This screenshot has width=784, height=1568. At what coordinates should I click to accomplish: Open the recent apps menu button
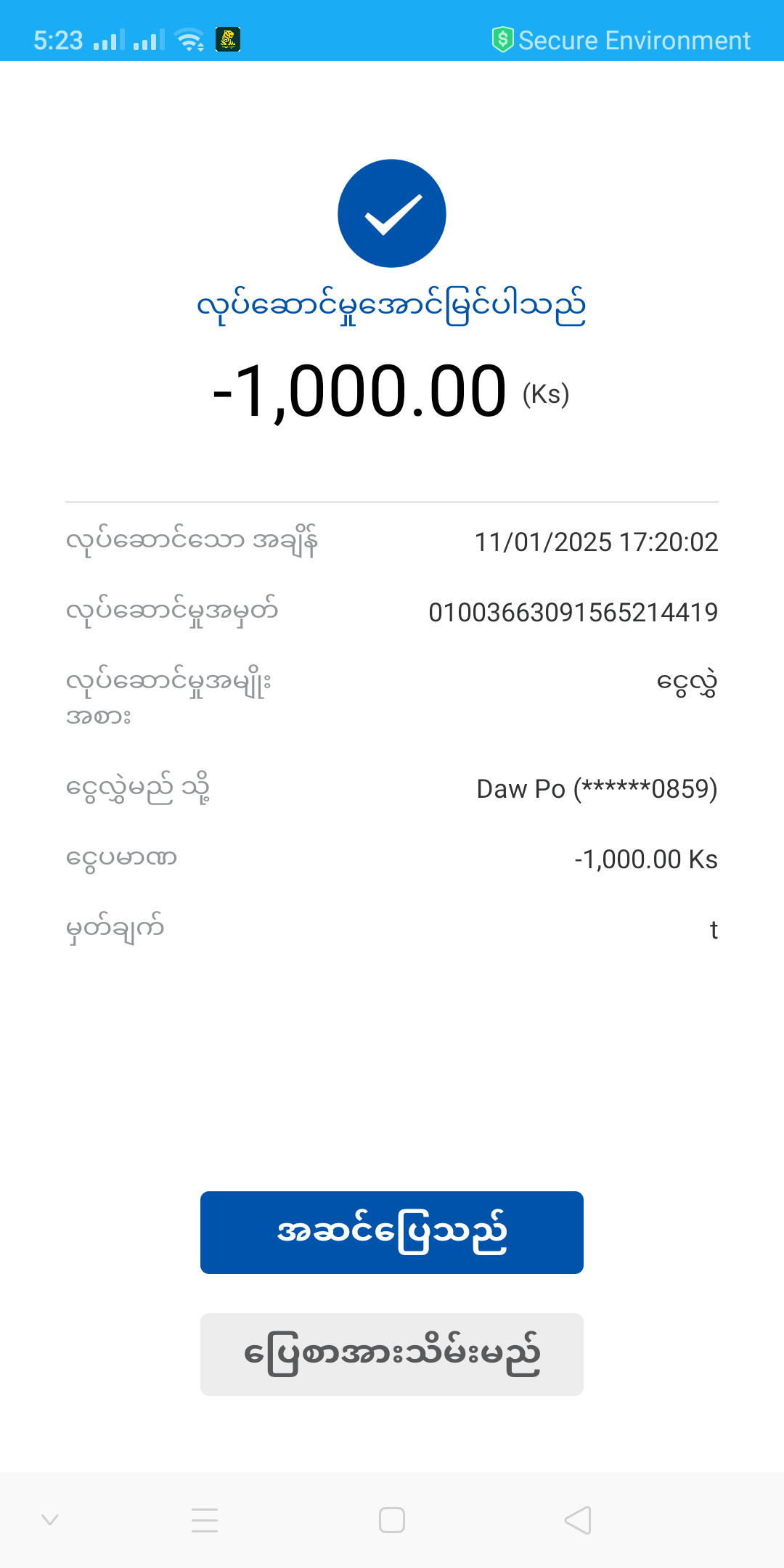coord(205,1519)
